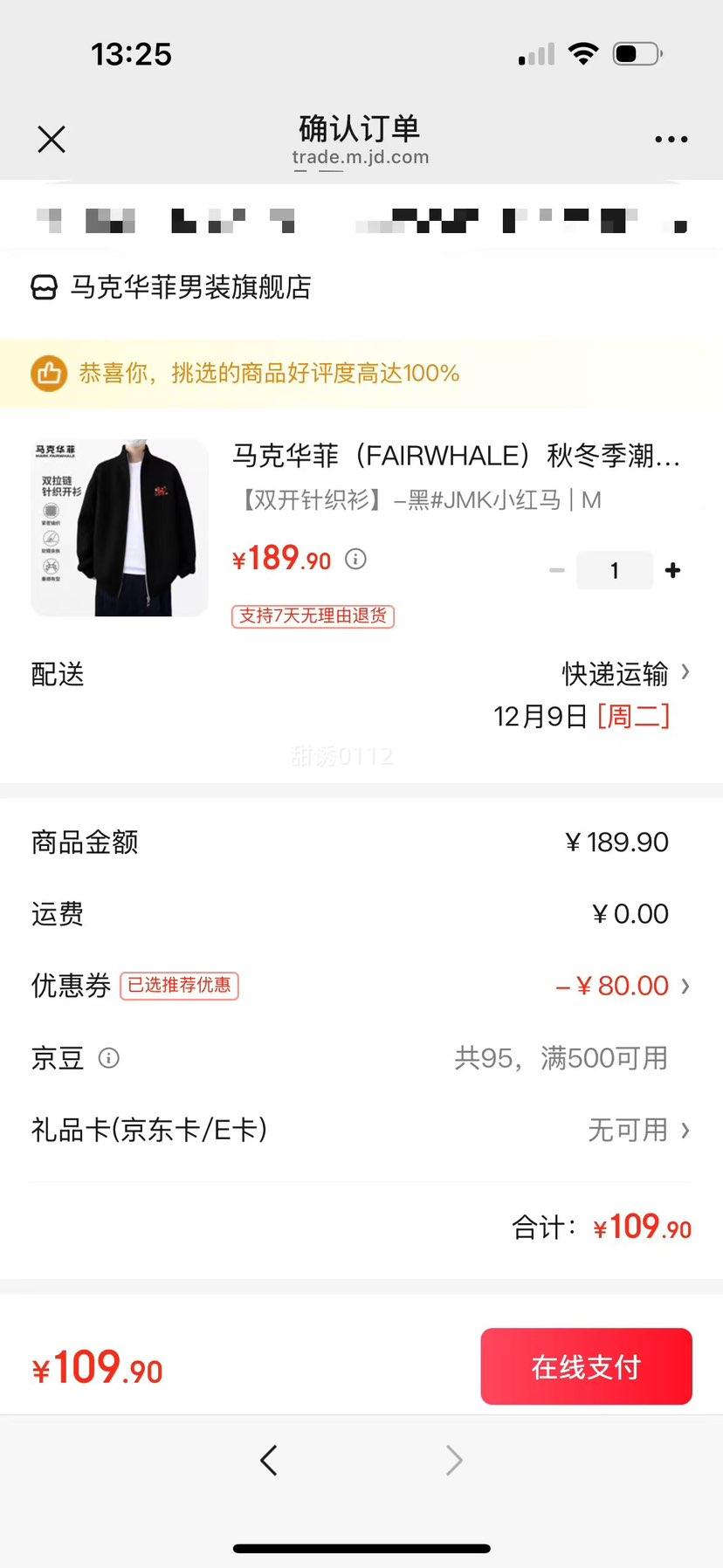Viewport: 723px width, 1568px height.
Task: Edit the quantity field
Action: (615, 570)
